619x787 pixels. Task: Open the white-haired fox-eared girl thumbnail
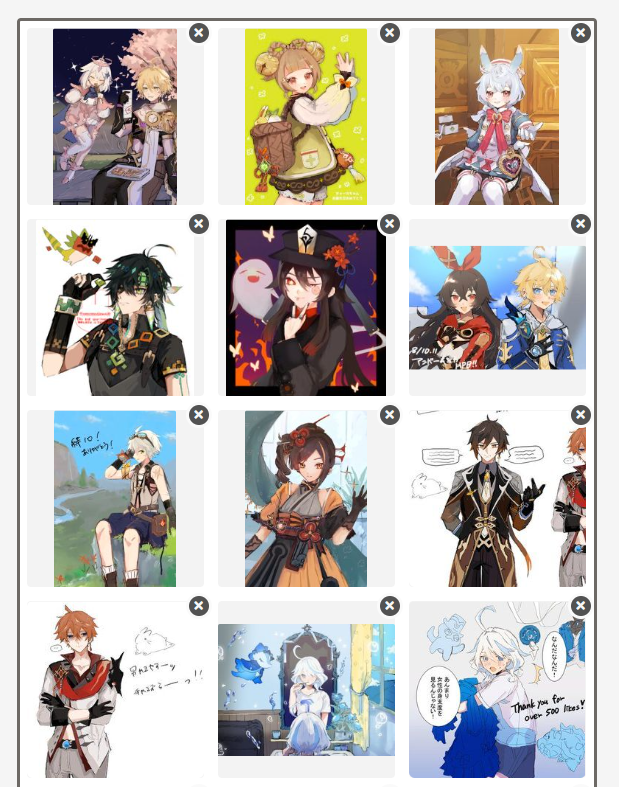pyautogui.click(x=497, y=117)
